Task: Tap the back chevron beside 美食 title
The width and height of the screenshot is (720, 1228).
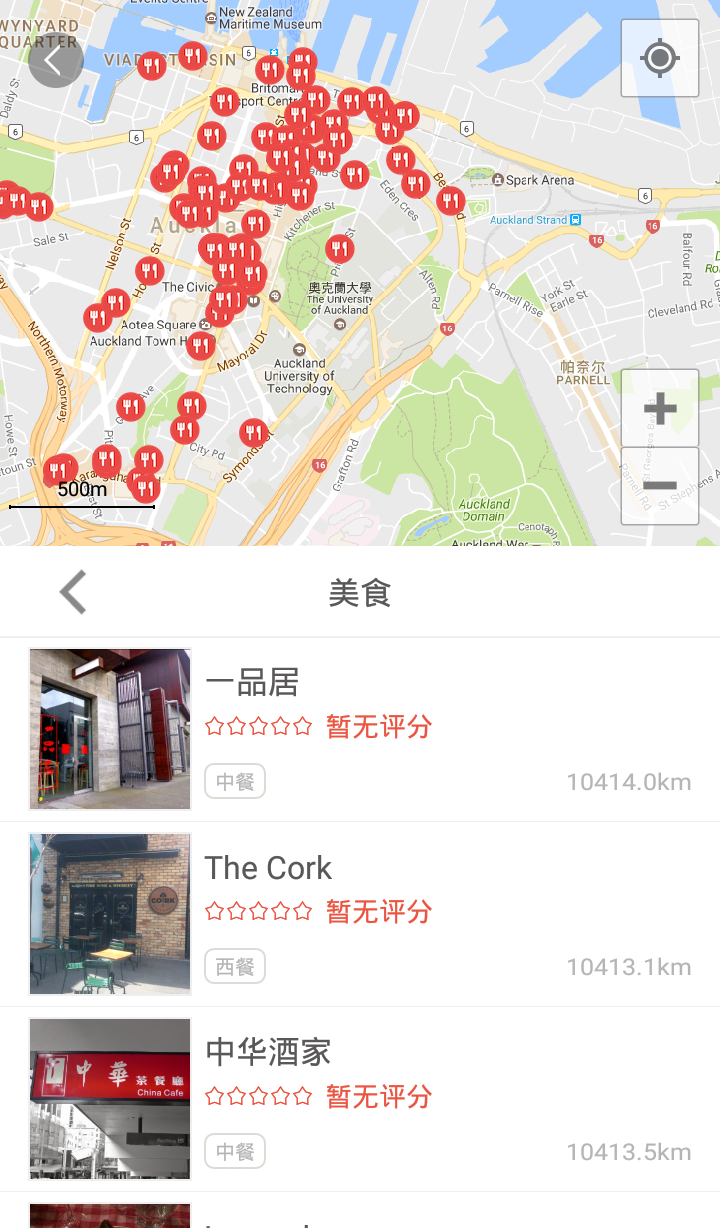Action: click(72, 591)
